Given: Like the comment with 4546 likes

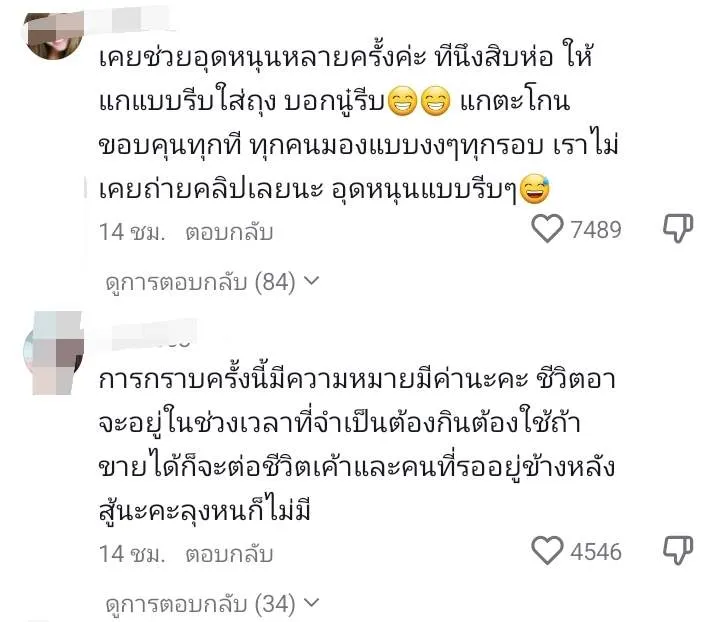Looking at the screenshot, I should (x=547, y=551).
